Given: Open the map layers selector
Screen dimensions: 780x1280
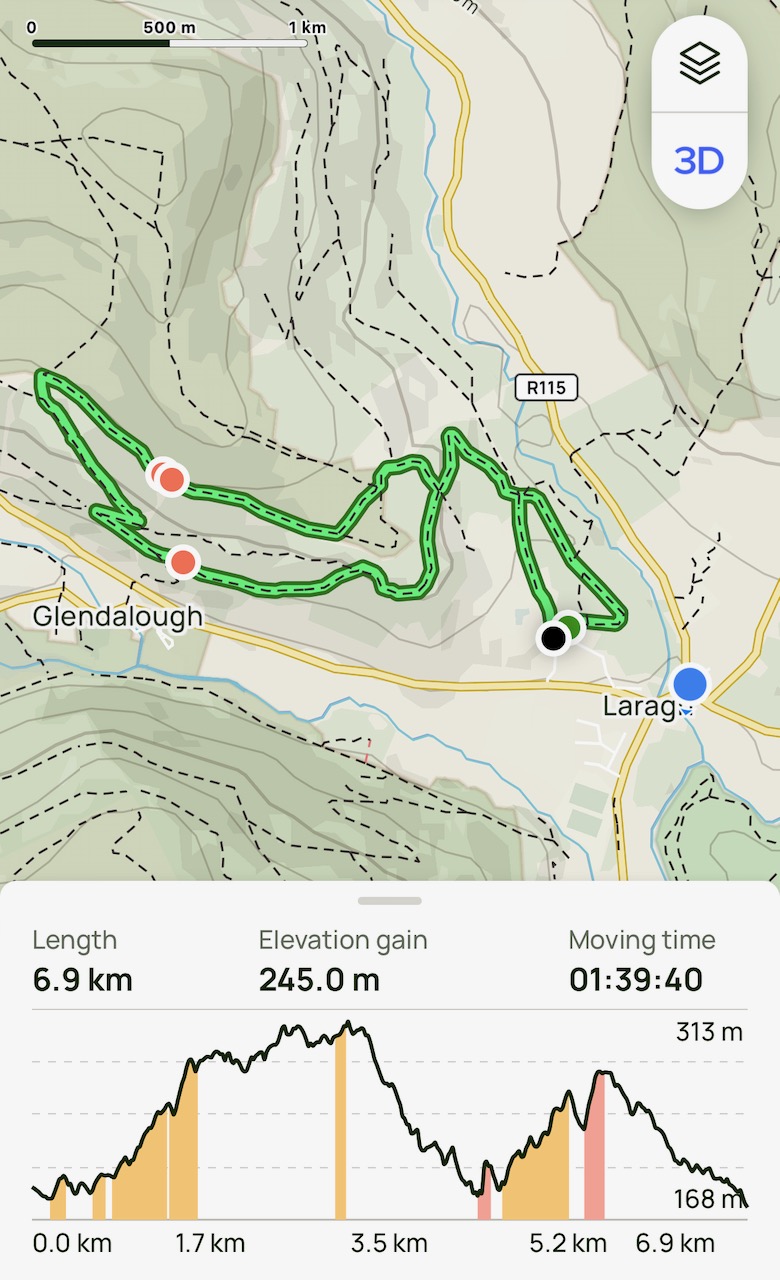Looking at the screenshot, I should 699,65.
